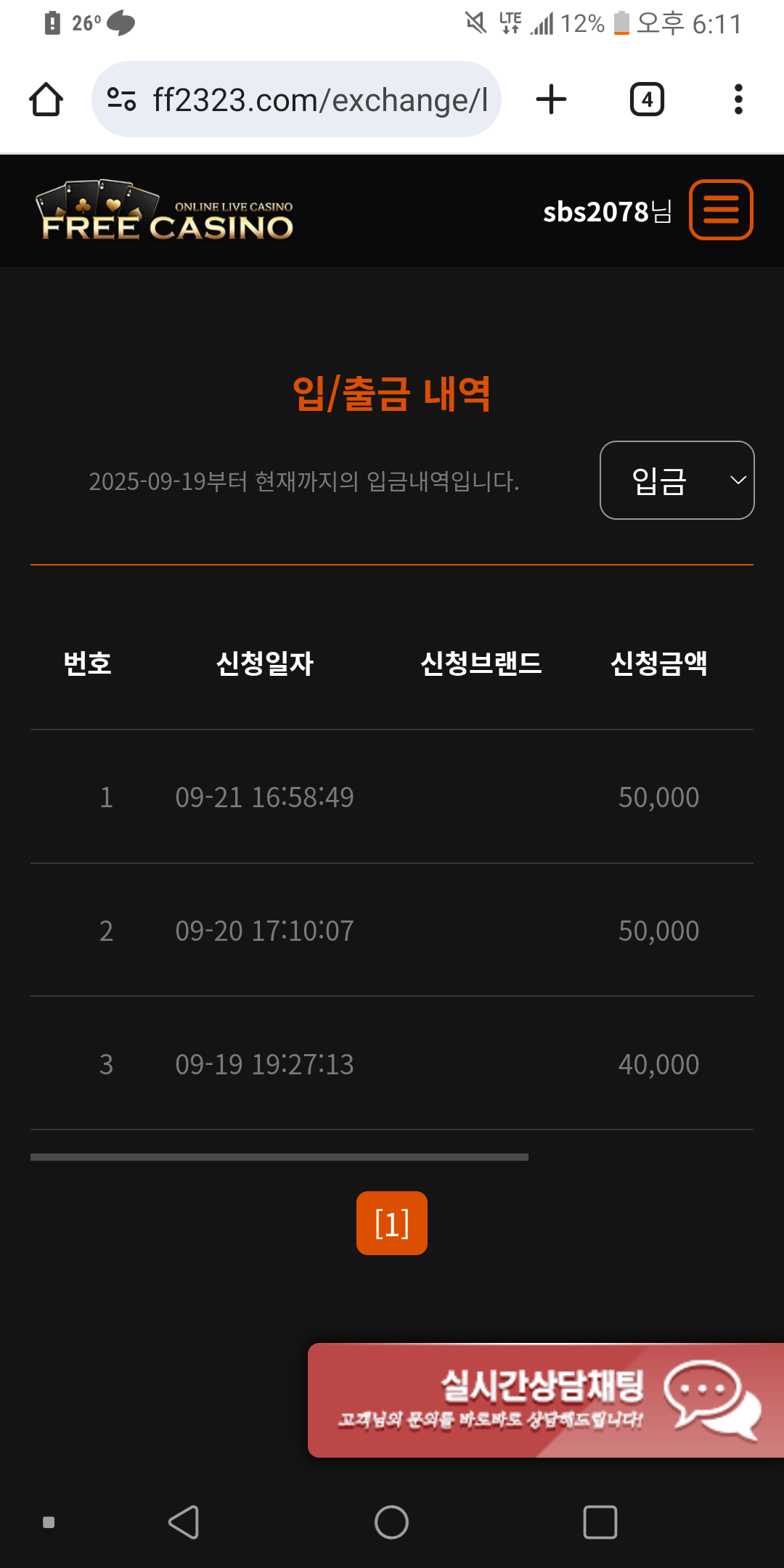Screen dimensions: 784x1568
Task: Go back with the system back button
Action: point(184,1522)
